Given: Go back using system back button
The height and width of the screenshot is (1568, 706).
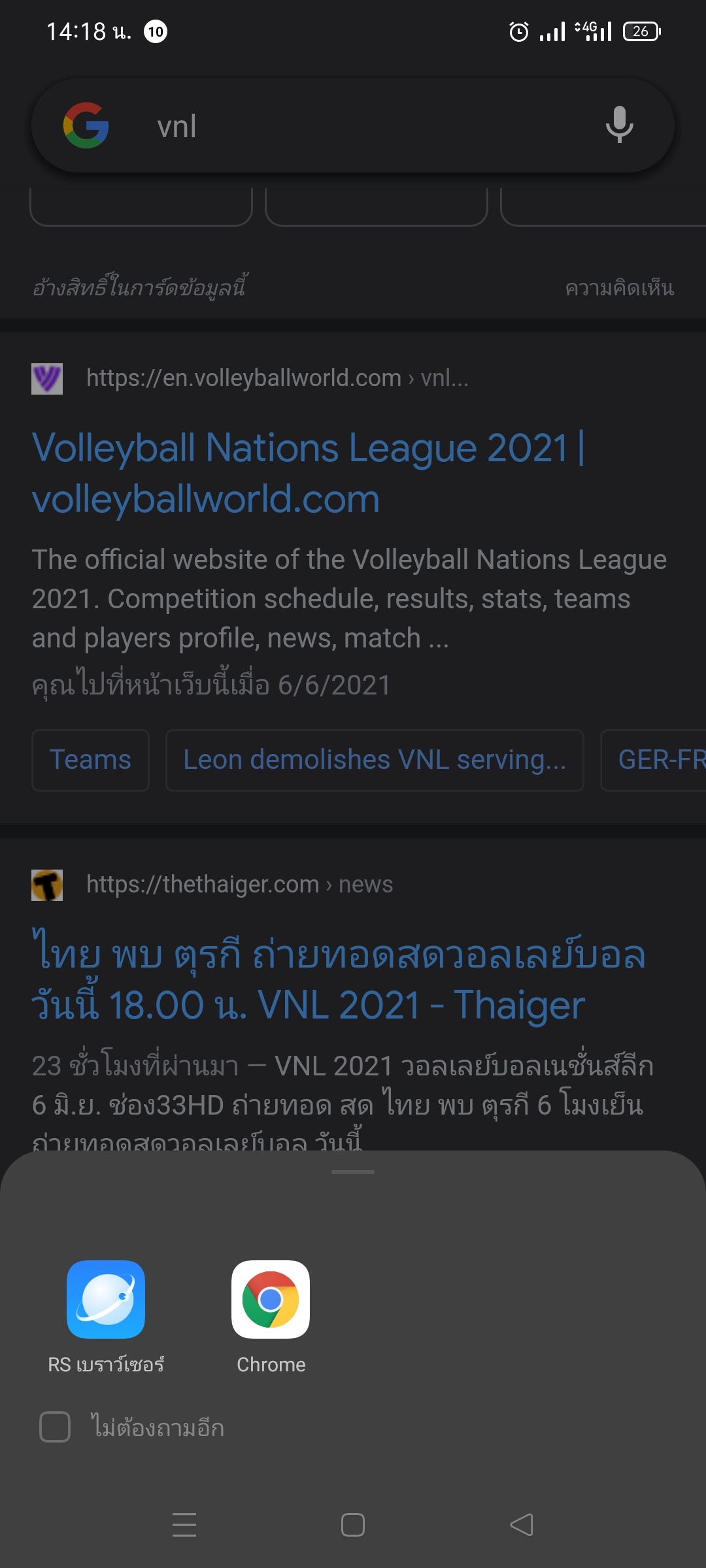Looking at the screenshot, I should coord(521,1525).
